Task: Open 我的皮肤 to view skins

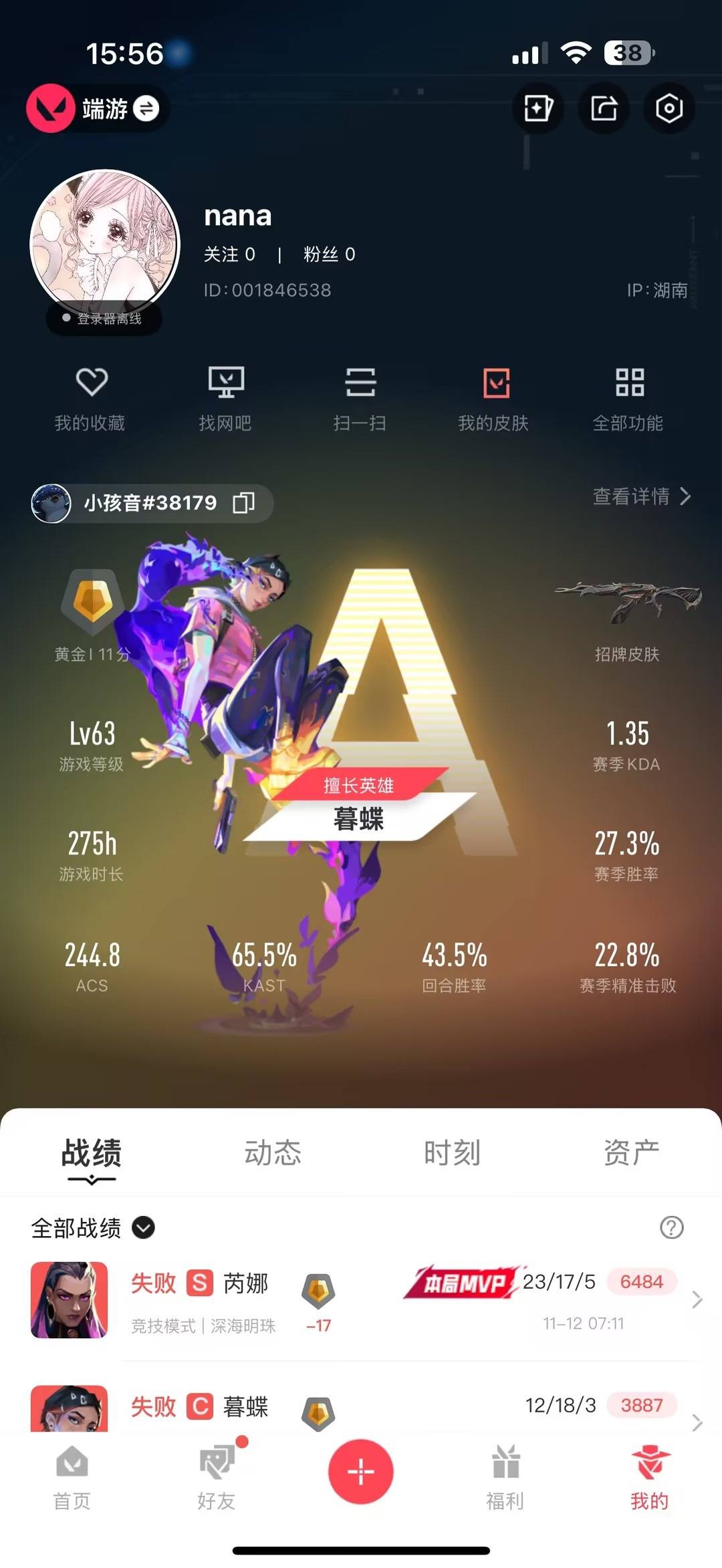Action: [x=495, y=398]
